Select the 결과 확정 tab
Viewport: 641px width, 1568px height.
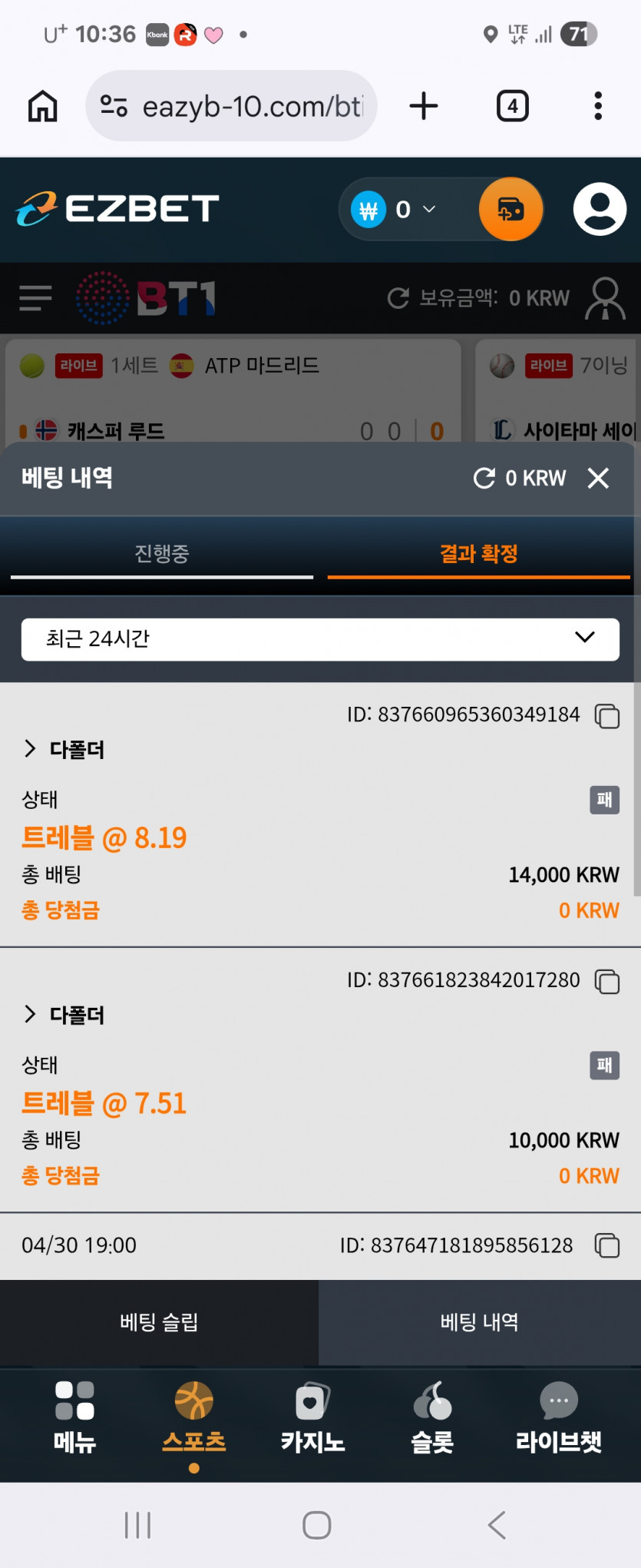coord(479,554)
